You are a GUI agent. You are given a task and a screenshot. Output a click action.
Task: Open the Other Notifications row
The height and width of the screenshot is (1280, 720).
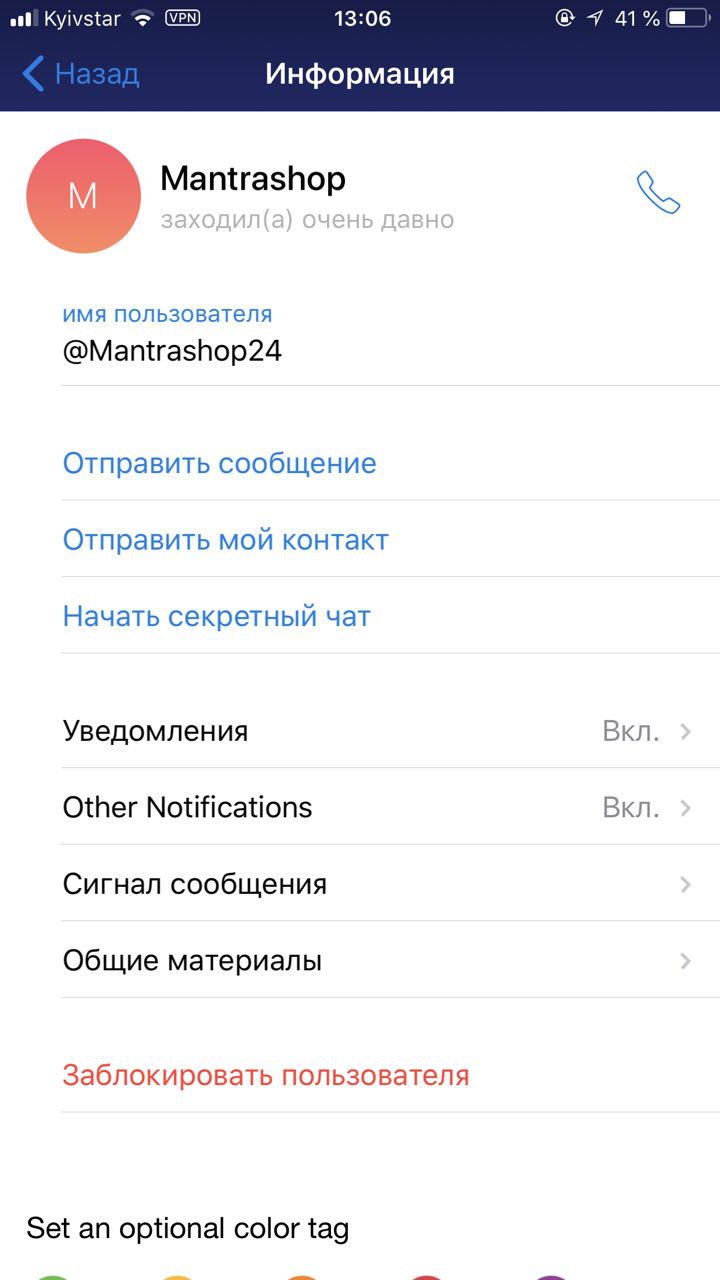[390, 807]
